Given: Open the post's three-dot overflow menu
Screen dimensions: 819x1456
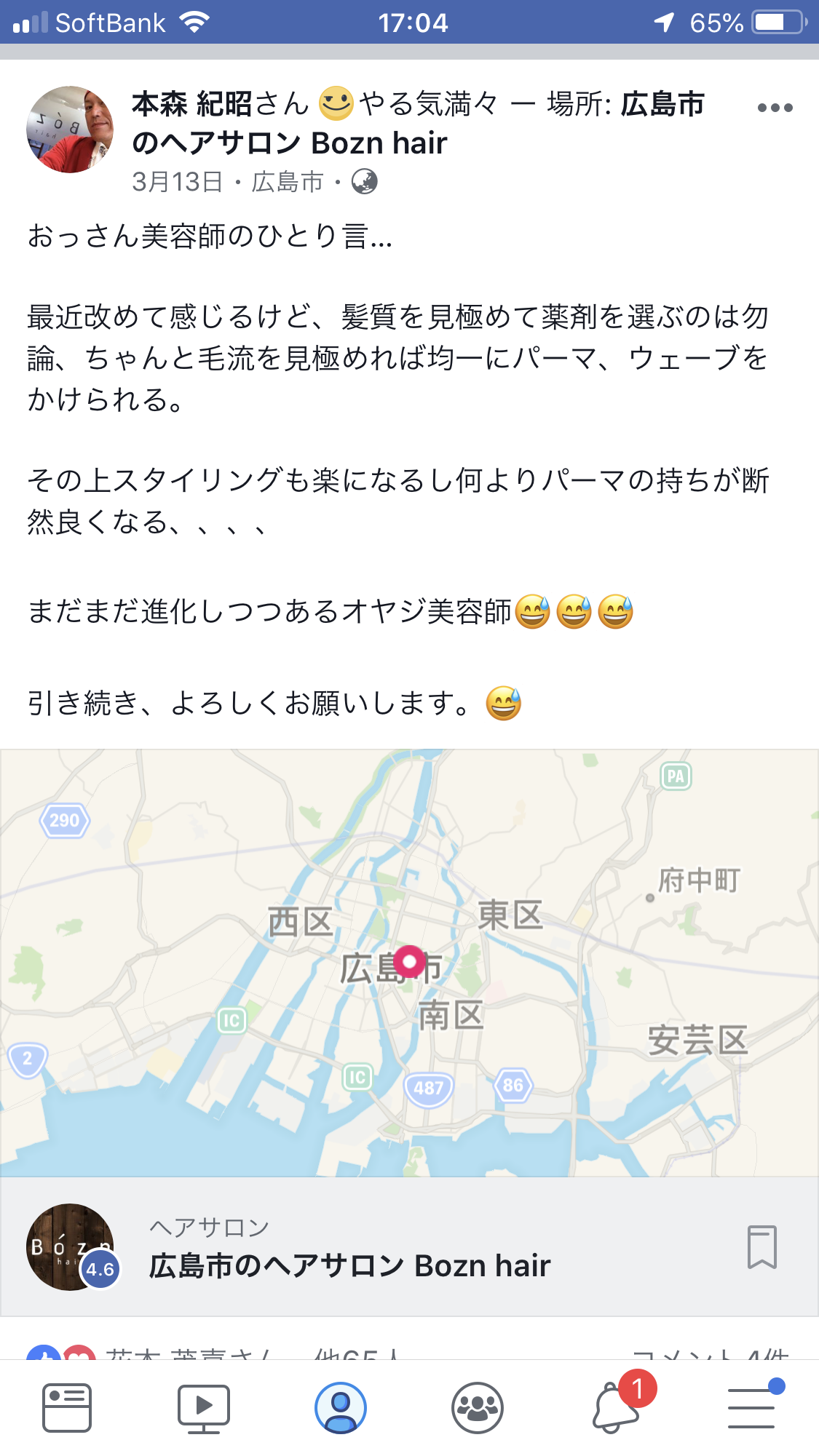Looking at the screenshot, I should (x=774, y=108).
